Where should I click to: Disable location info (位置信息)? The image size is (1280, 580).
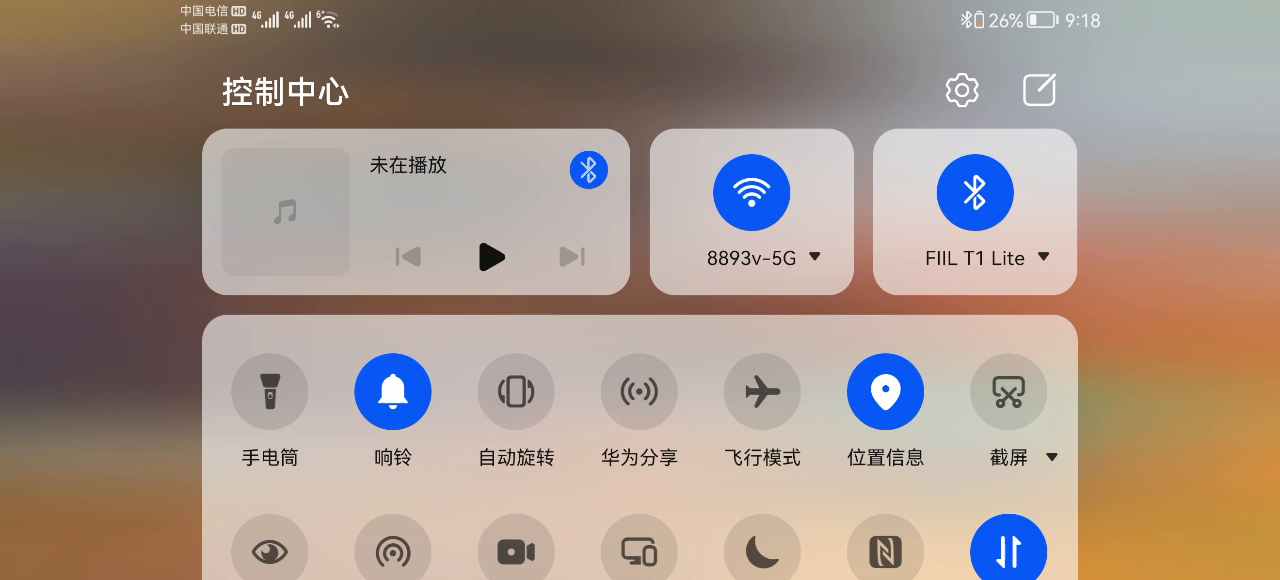(885, 391)
